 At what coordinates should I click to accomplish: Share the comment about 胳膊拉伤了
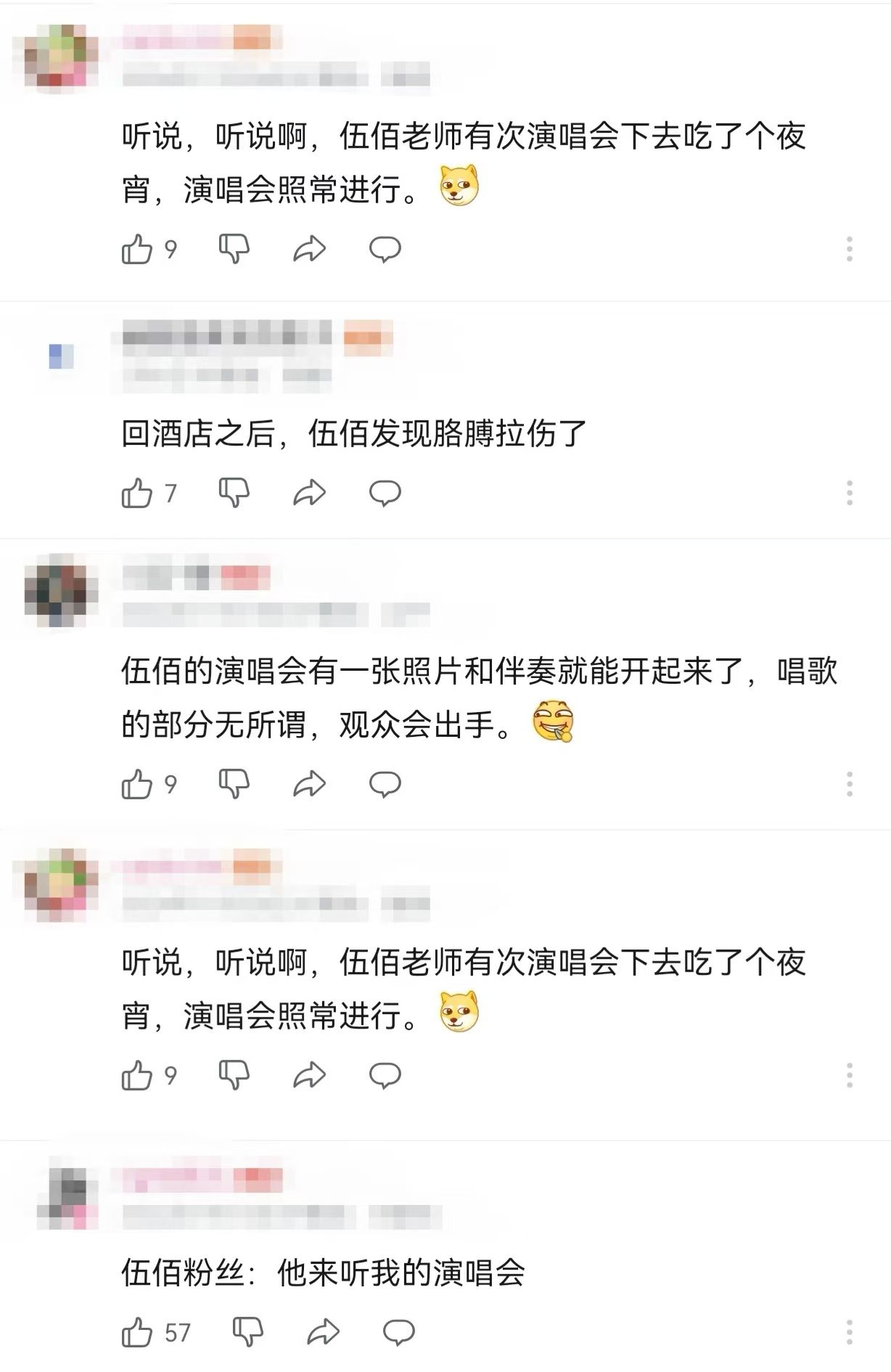(x=309, y=494)
